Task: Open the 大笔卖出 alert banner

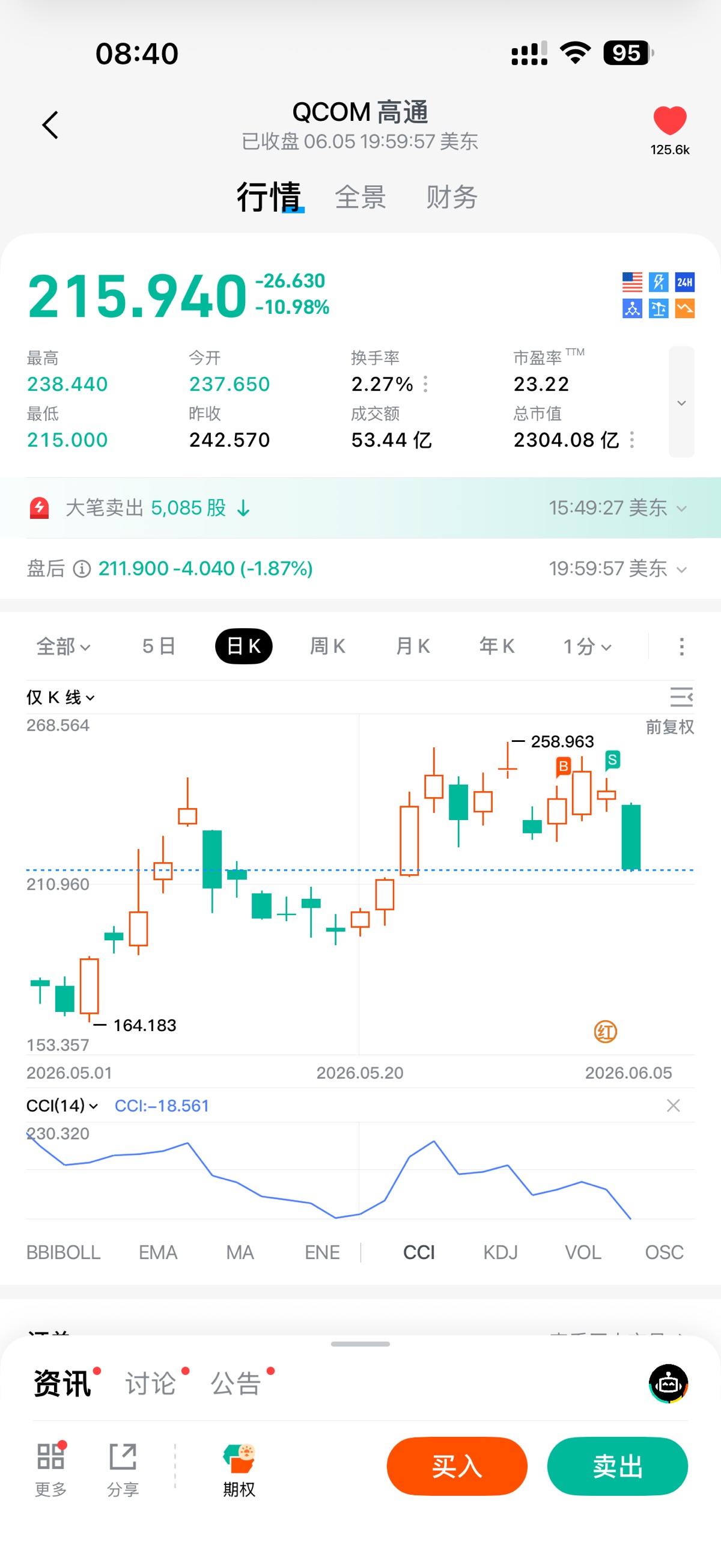Action: (360, 507)
